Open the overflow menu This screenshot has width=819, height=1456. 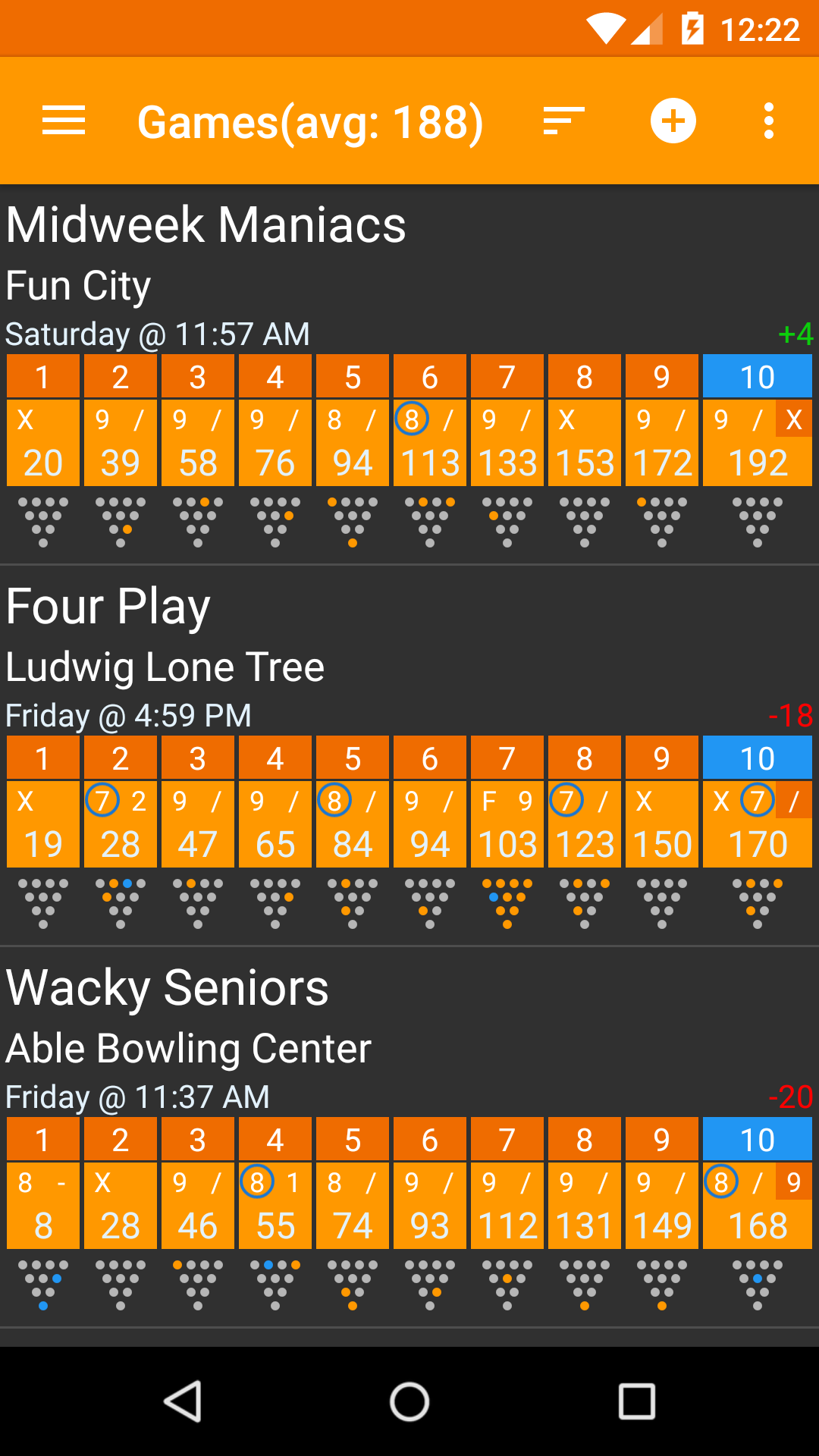click(769, 121)
